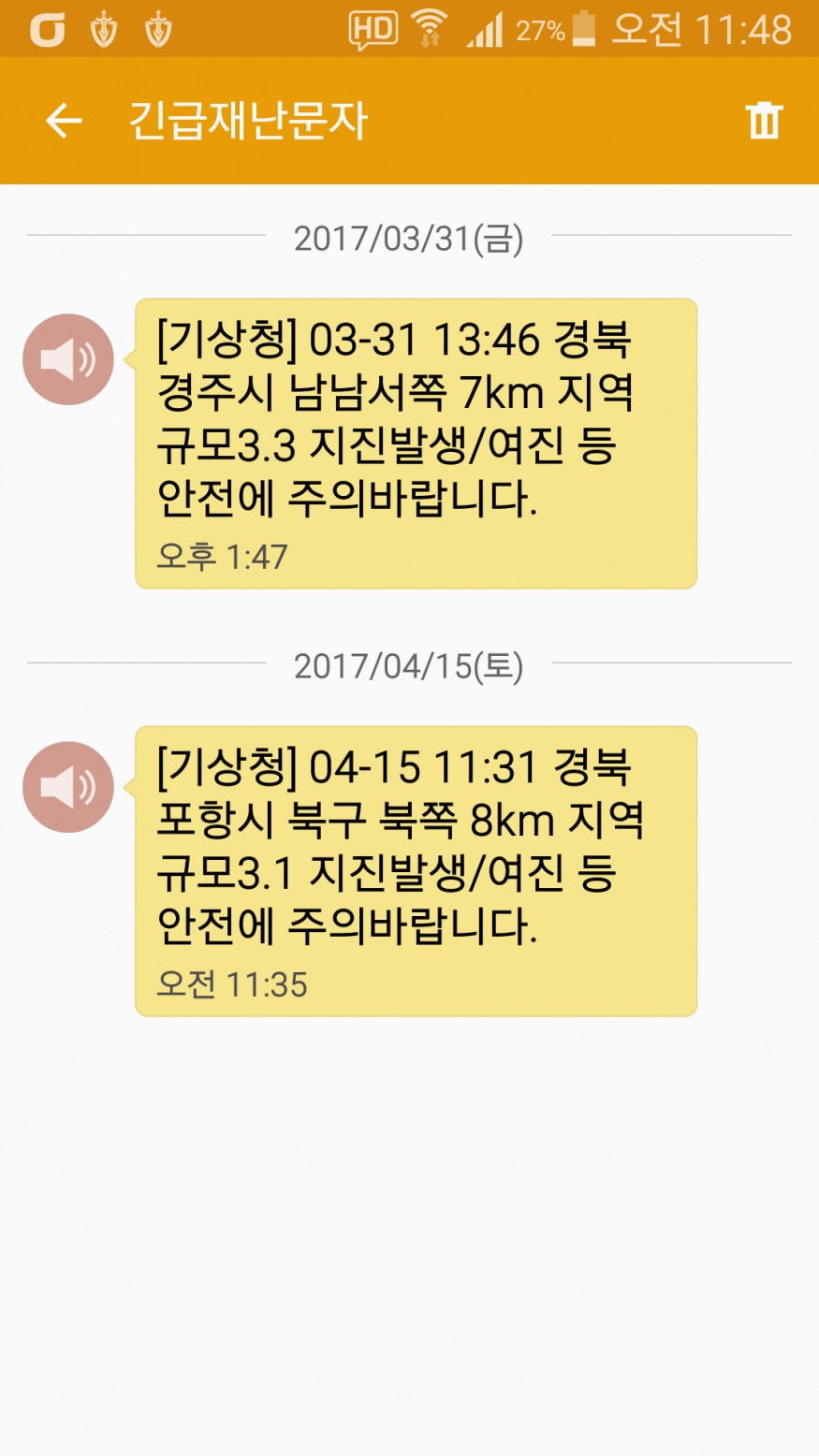Open the 포항시 규모3.1 alert message

(x=416, y=870)
